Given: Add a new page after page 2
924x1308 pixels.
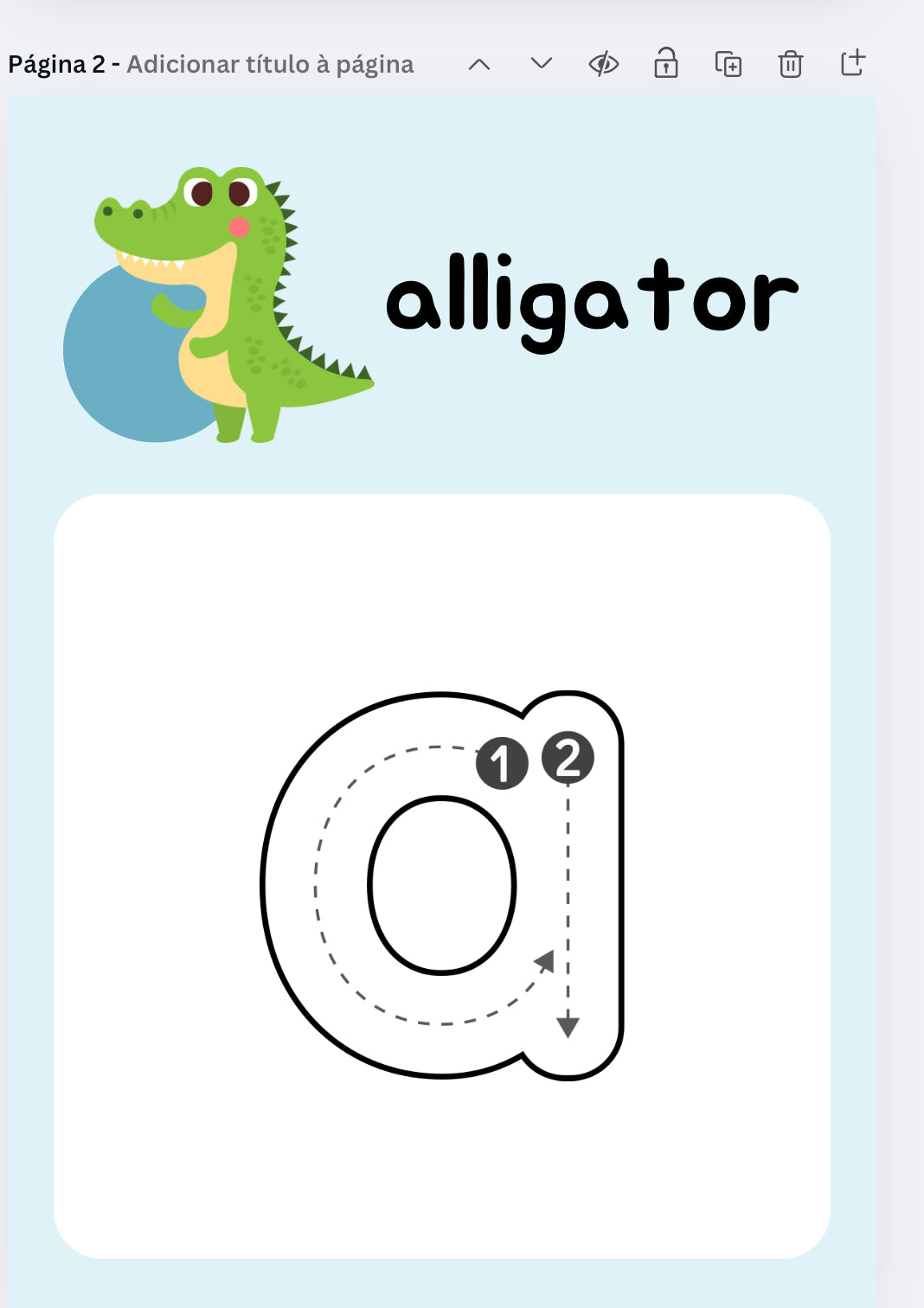Looking at the screenshot, I should pyautogui.click(x=852, y=63).
